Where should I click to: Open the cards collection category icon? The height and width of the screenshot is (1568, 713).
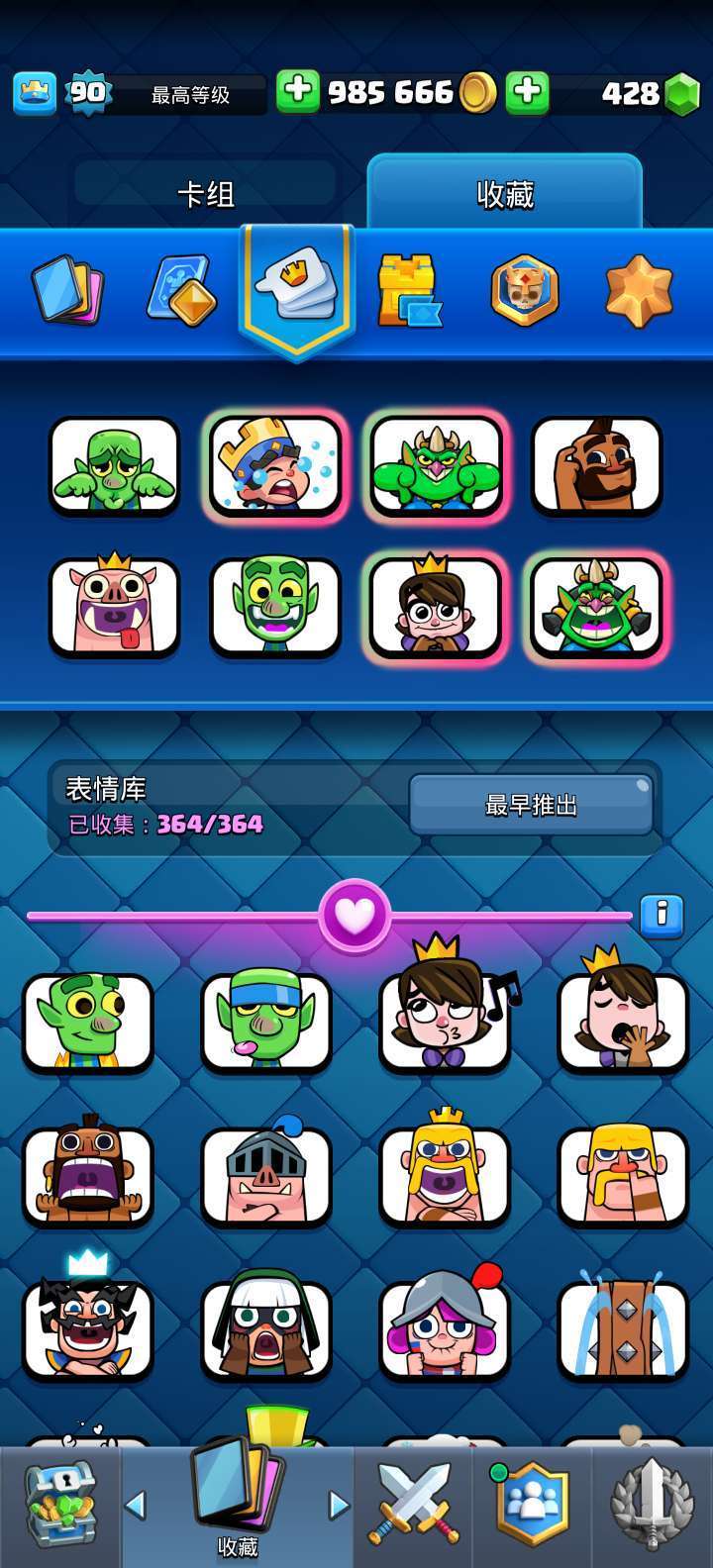67,290
